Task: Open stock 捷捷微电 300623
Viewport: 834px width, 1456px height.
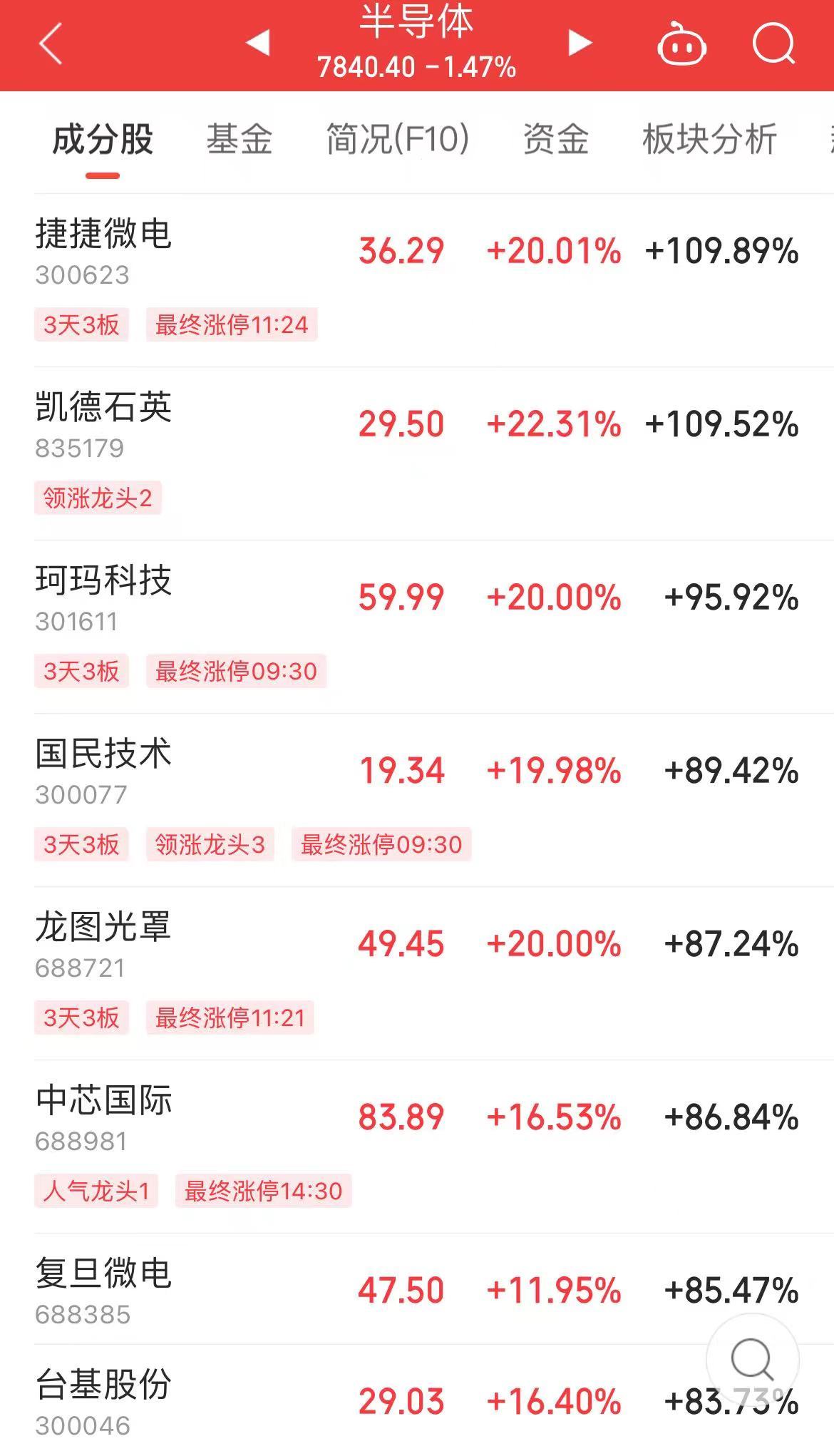Action: (417, 280)
